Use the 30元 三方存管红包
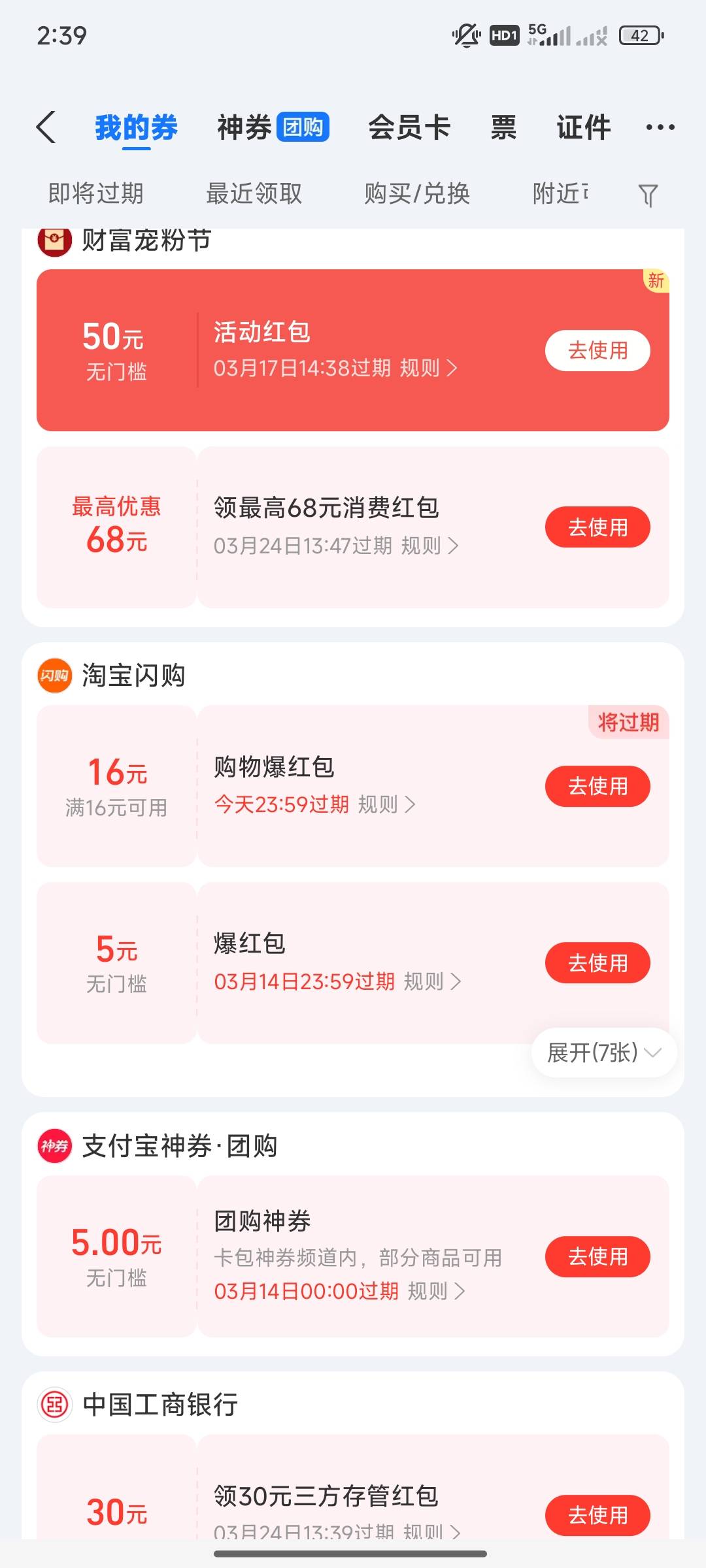 click(x=597, y=1514)
